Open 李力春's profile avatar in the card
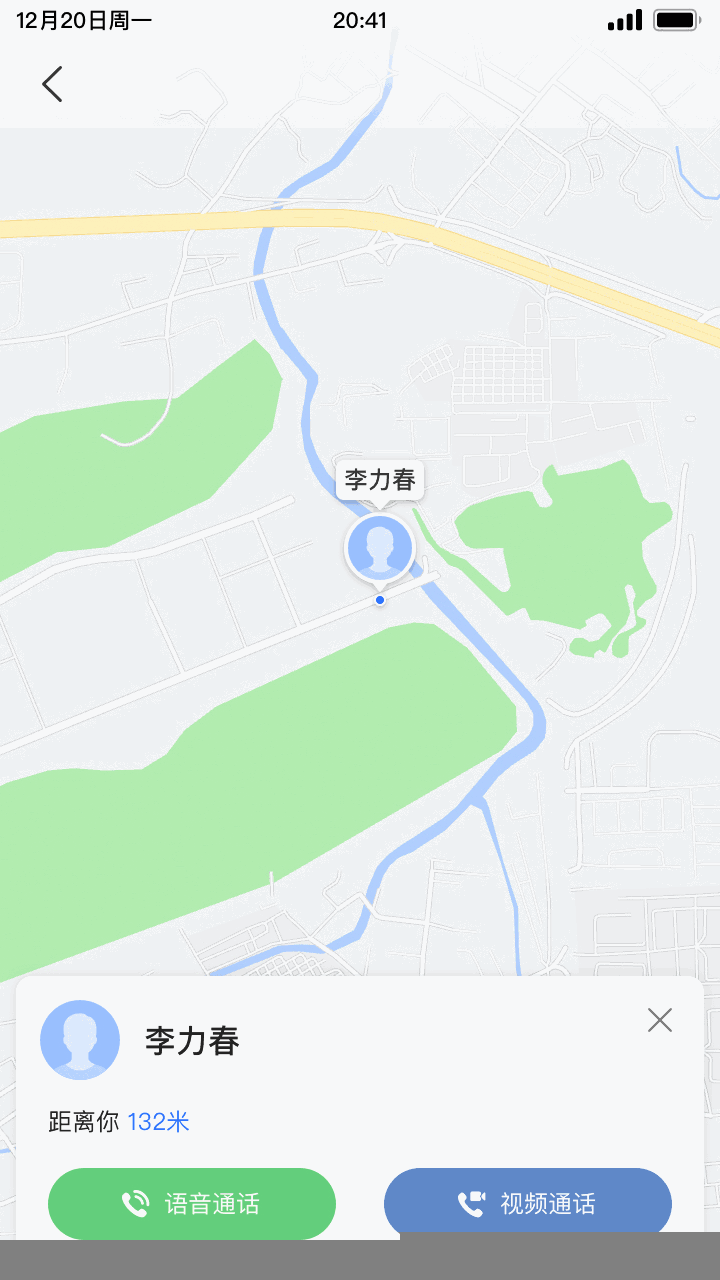 point(80,1040)
